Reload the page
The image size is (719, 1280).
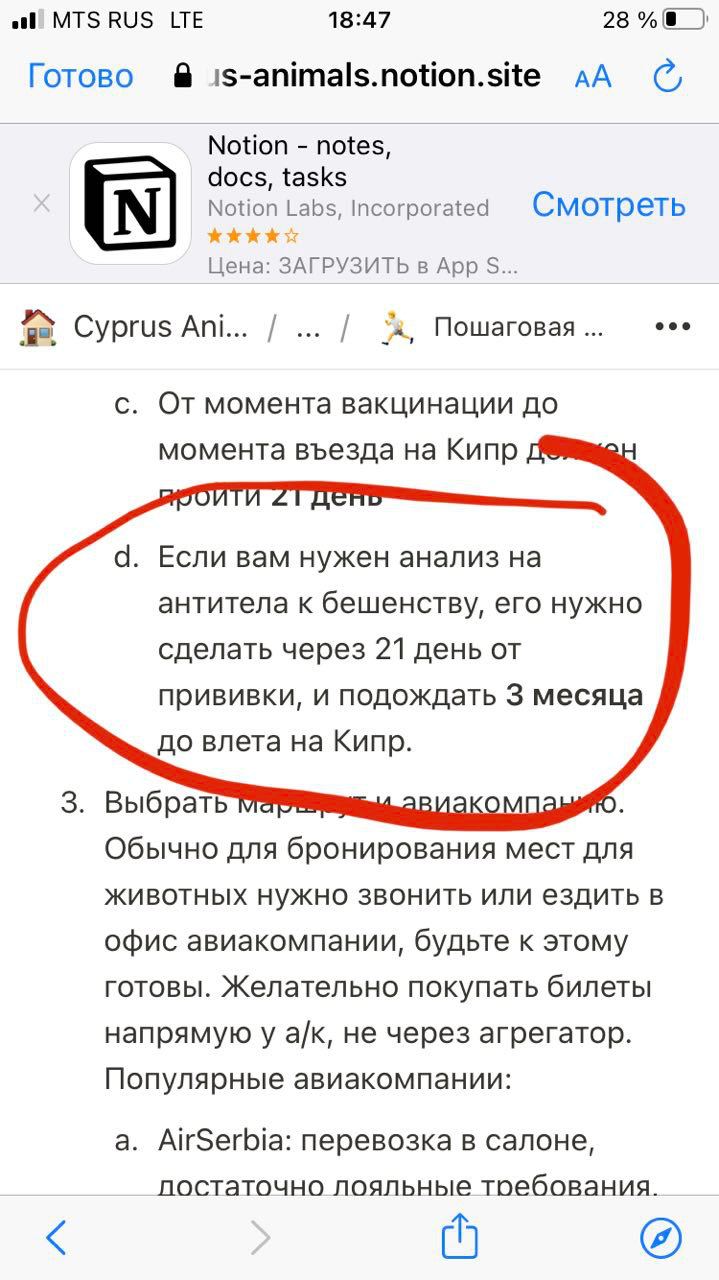(x=667, y=76)
